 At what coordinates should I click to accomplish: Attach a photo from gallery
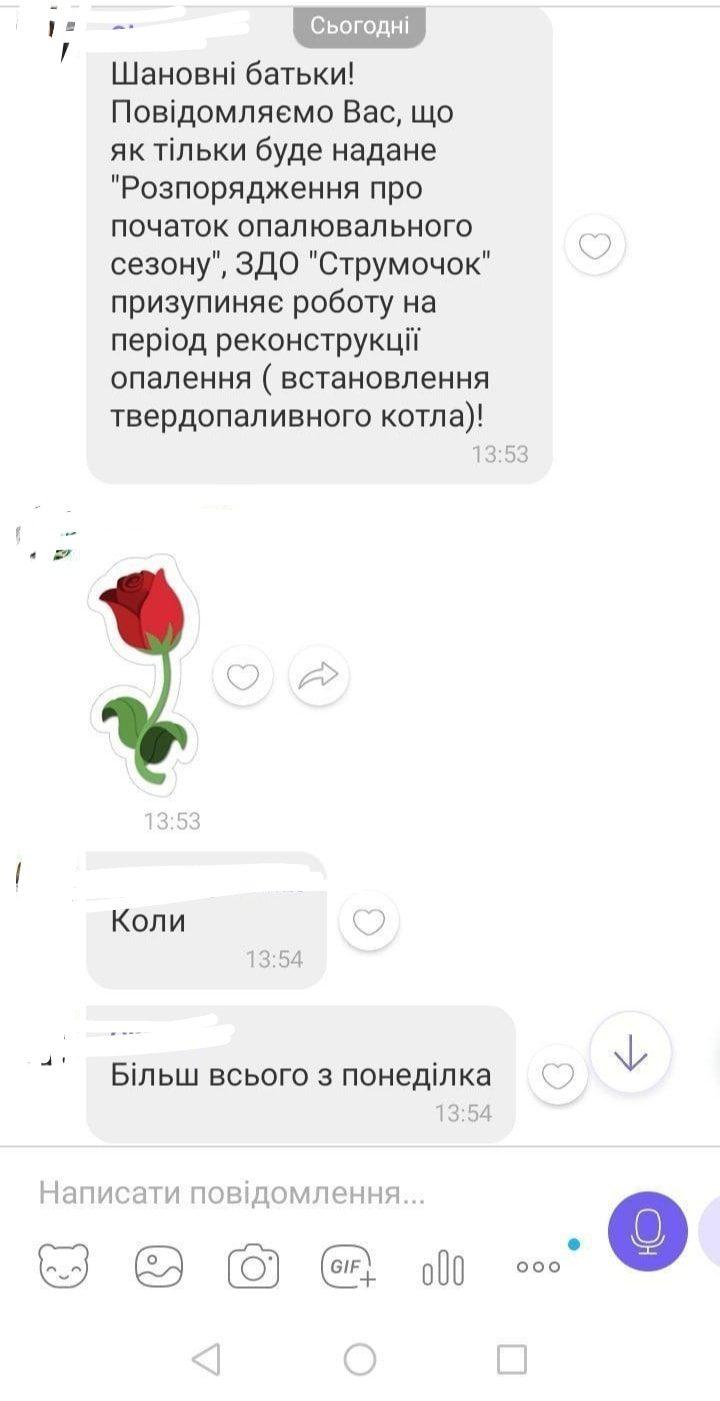pyautogui.click(x=159, y=1267)
